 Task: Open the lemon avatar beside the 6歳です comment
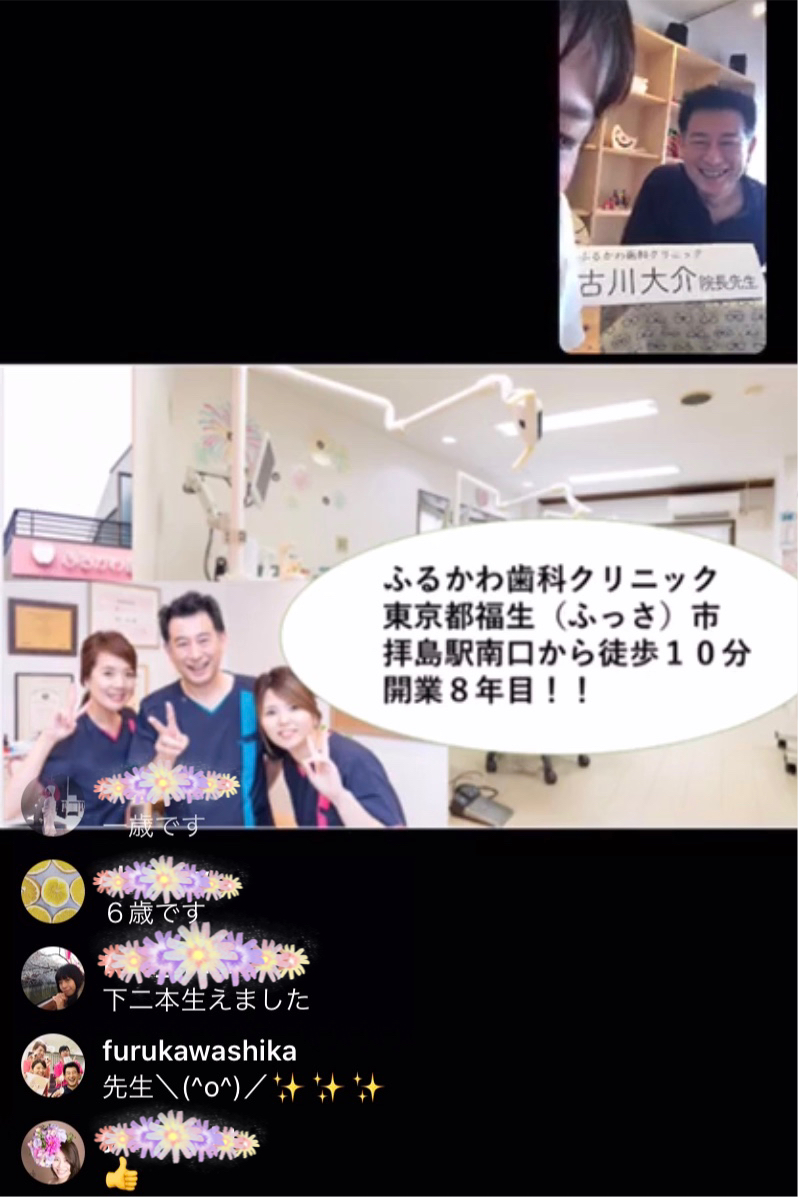[53, 891]
